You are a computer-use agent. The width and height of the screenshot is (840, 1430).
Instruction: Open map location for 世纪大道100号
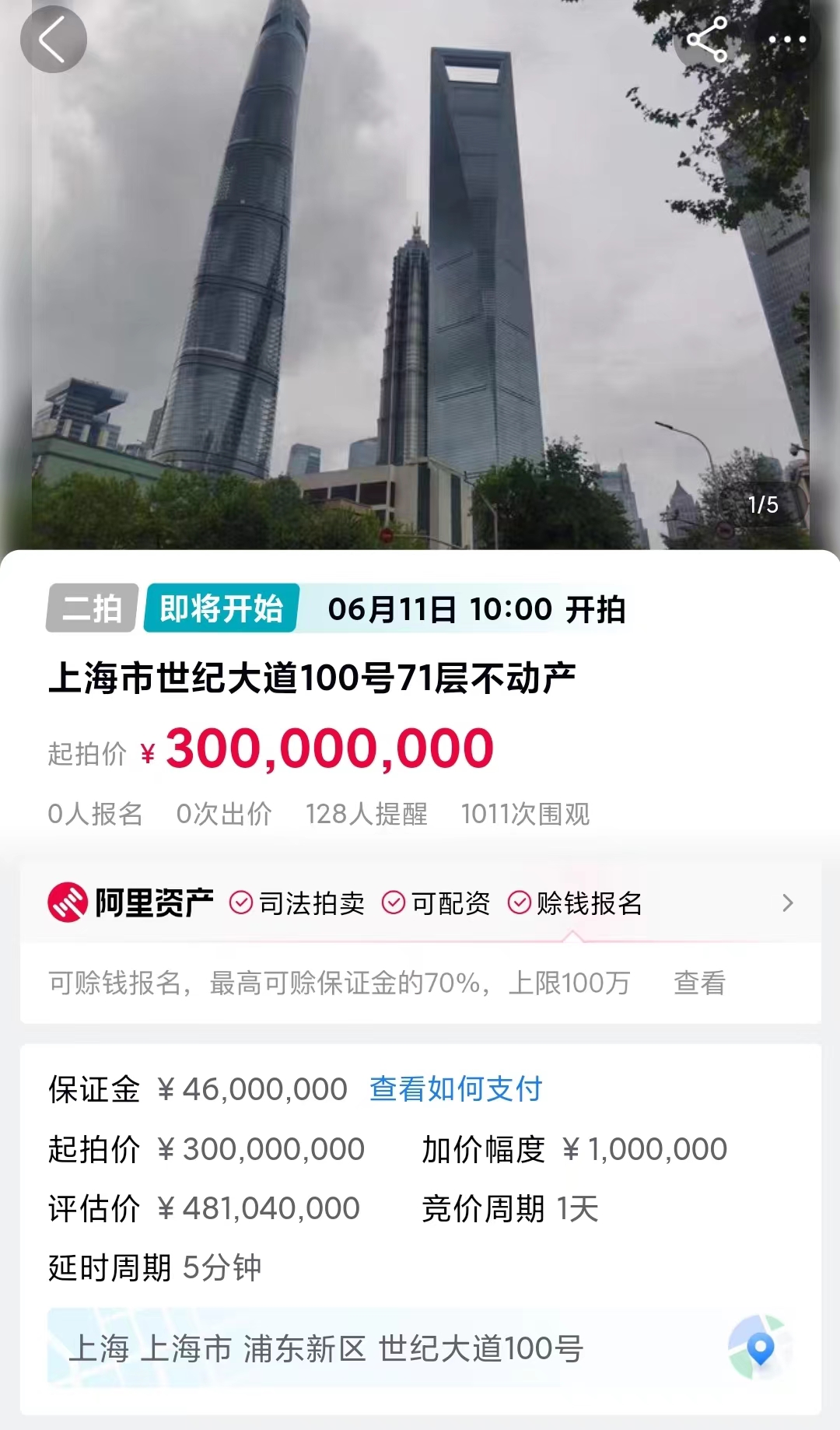[760, 1348]
